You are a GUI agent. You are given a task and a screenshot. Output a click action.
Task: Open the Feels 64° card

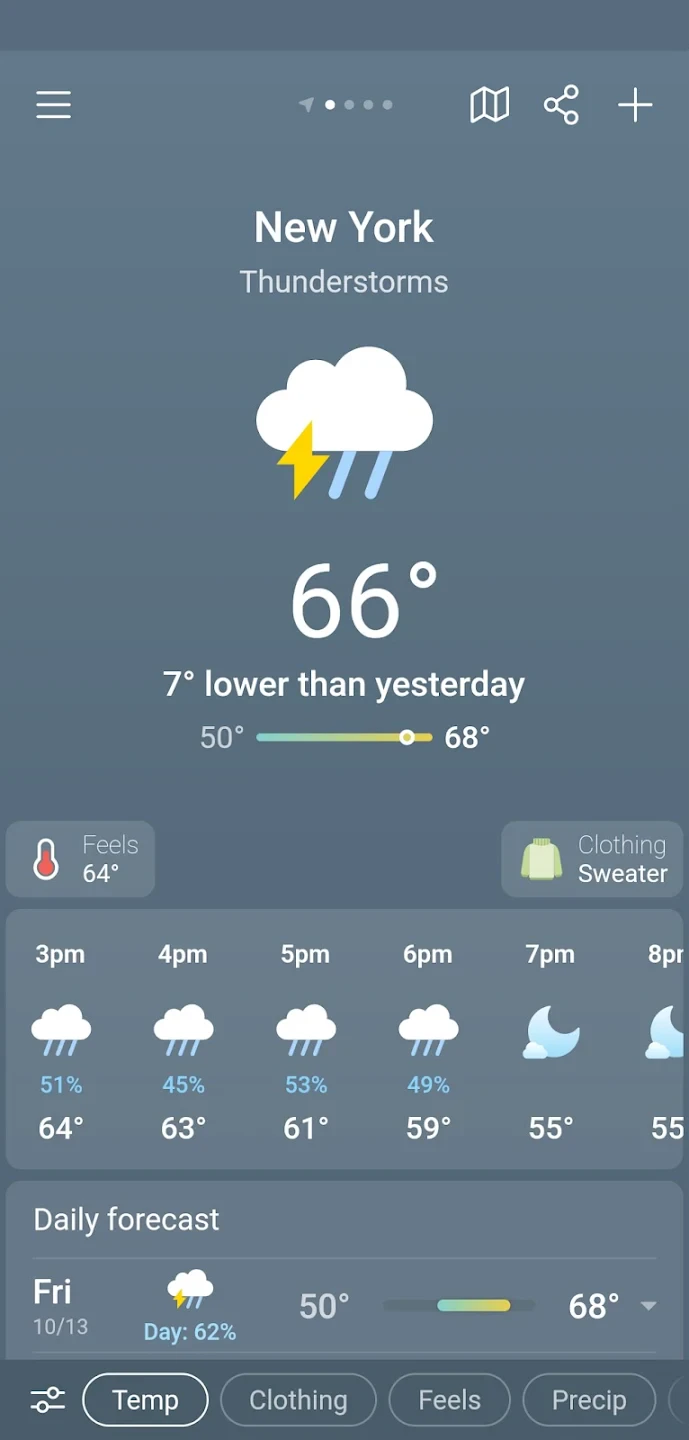coord(81,859)
